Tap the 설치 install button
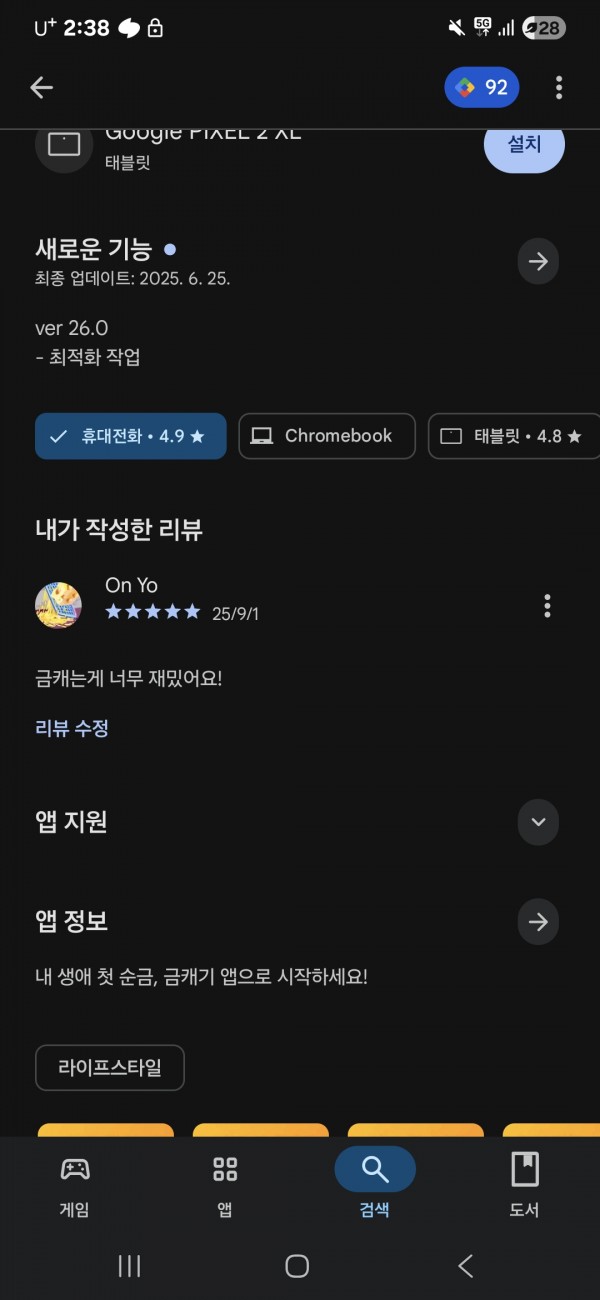Screen dimensions: 600x1300 coord(524,145)
